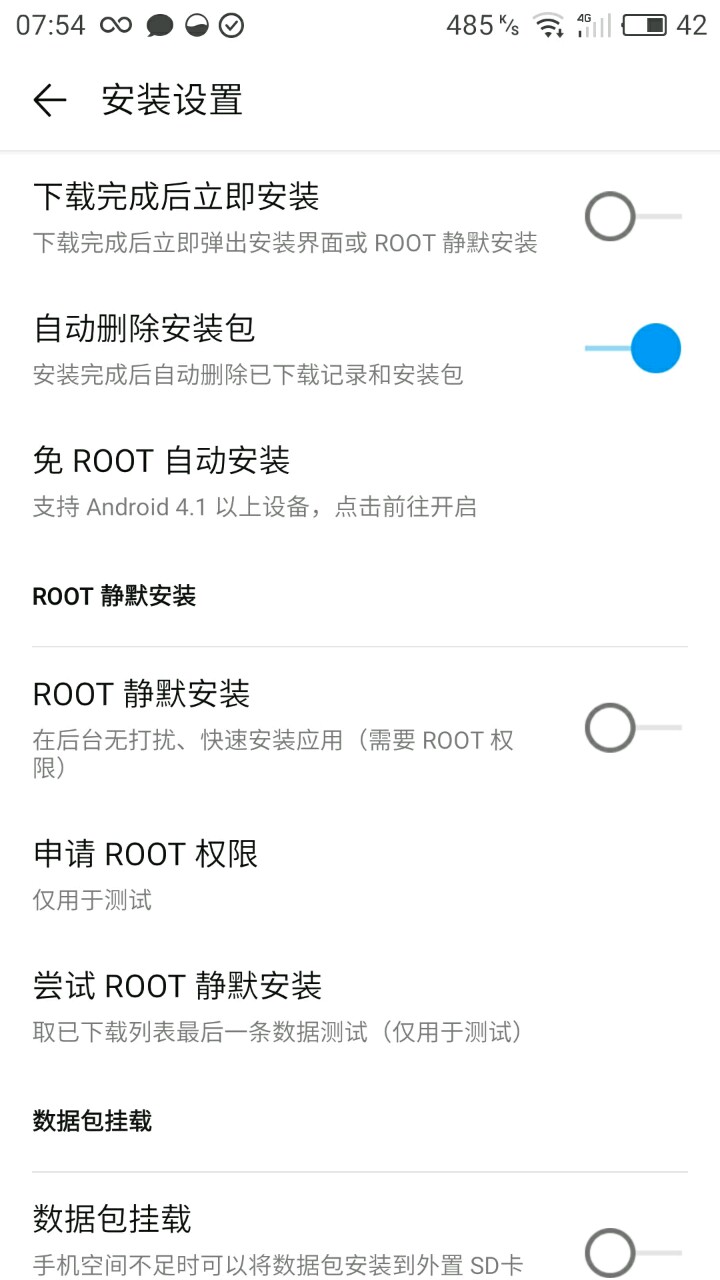Enable 数据包挂载 switch
Image resolution: width=720 pixels, height=1280 pixels.
tap(632, 1250)
